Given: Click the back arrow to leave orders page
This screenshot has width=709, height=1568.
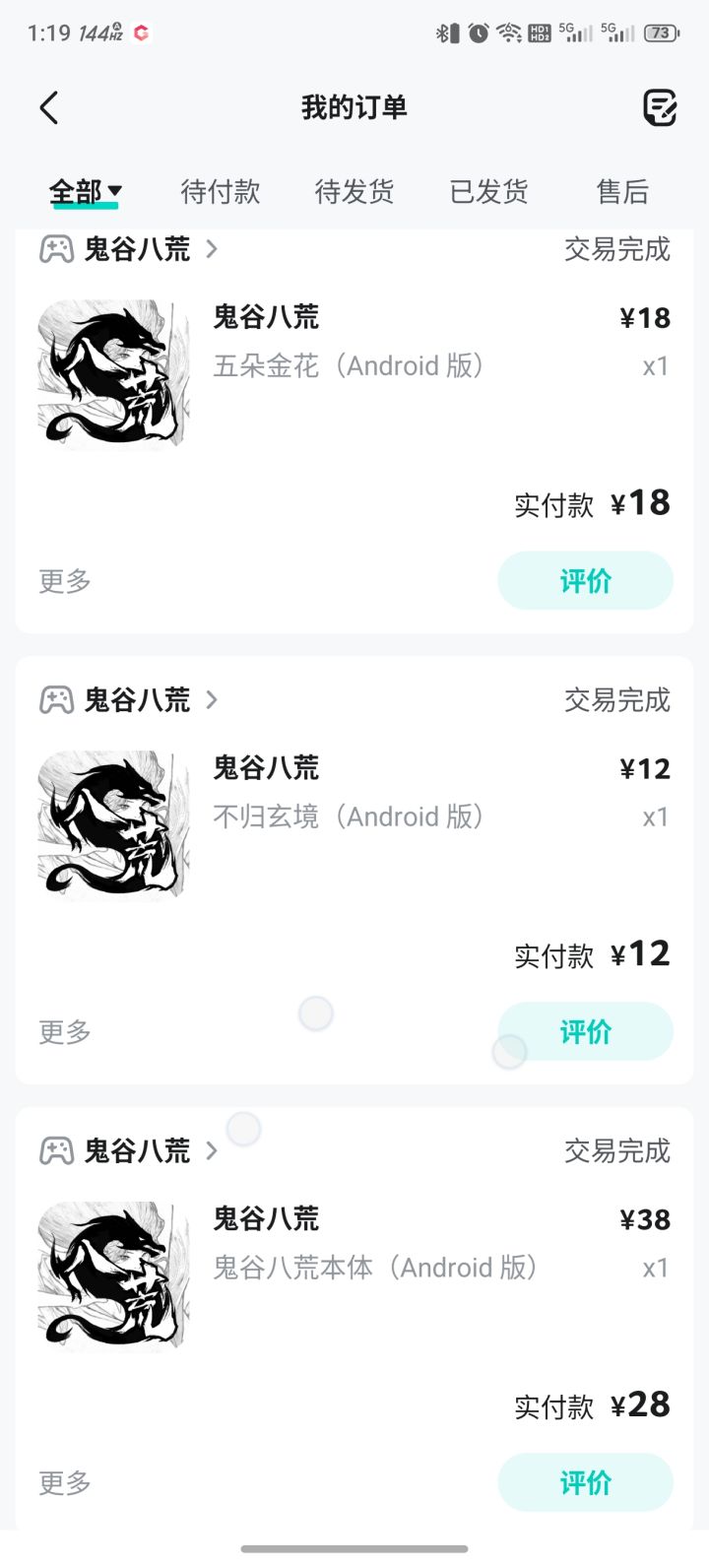Looking at the screenshot, I should pos(49,108).
